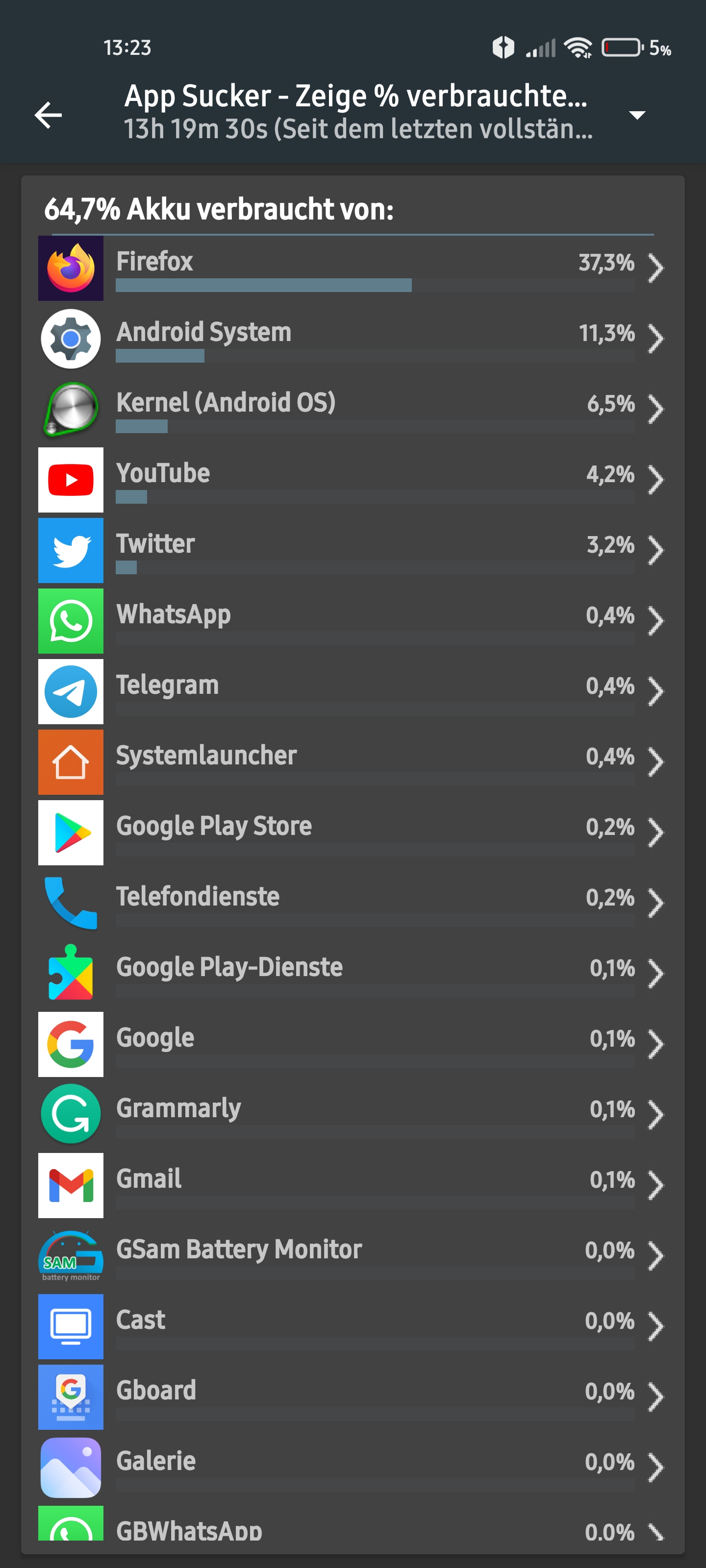The height and width of the screenshot is (1568, 706).
Task: Open the GSam Battery Monitor entry
Action: [x=353, y=1257]
